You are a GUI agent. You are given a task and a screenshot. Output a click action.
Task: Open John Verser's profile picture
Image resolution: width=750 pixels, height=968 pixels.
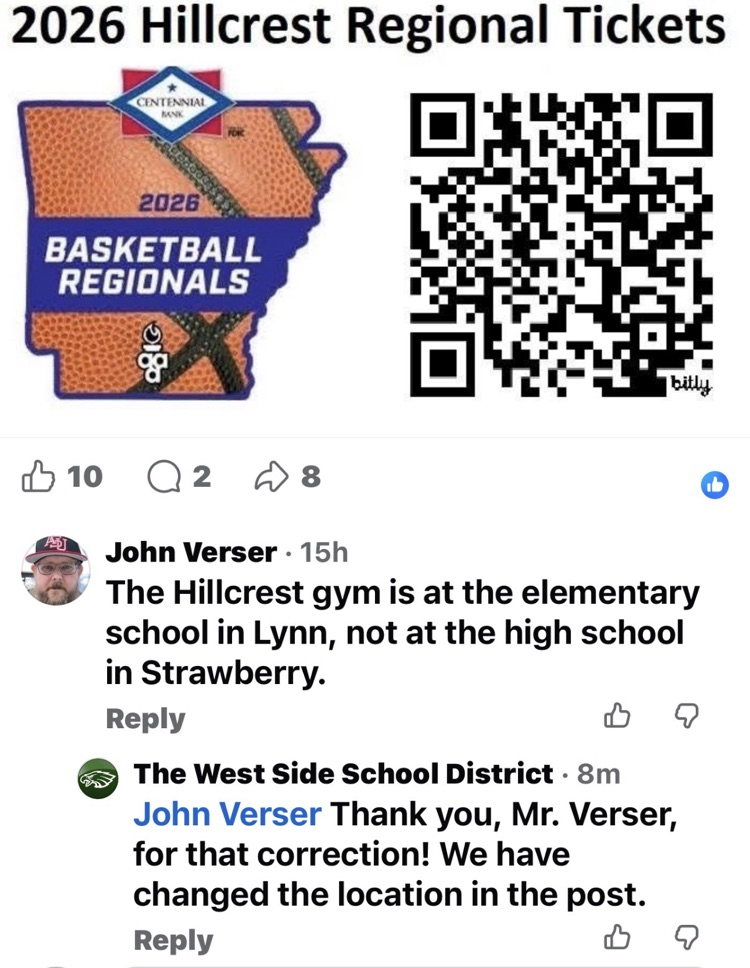[56, 570]
